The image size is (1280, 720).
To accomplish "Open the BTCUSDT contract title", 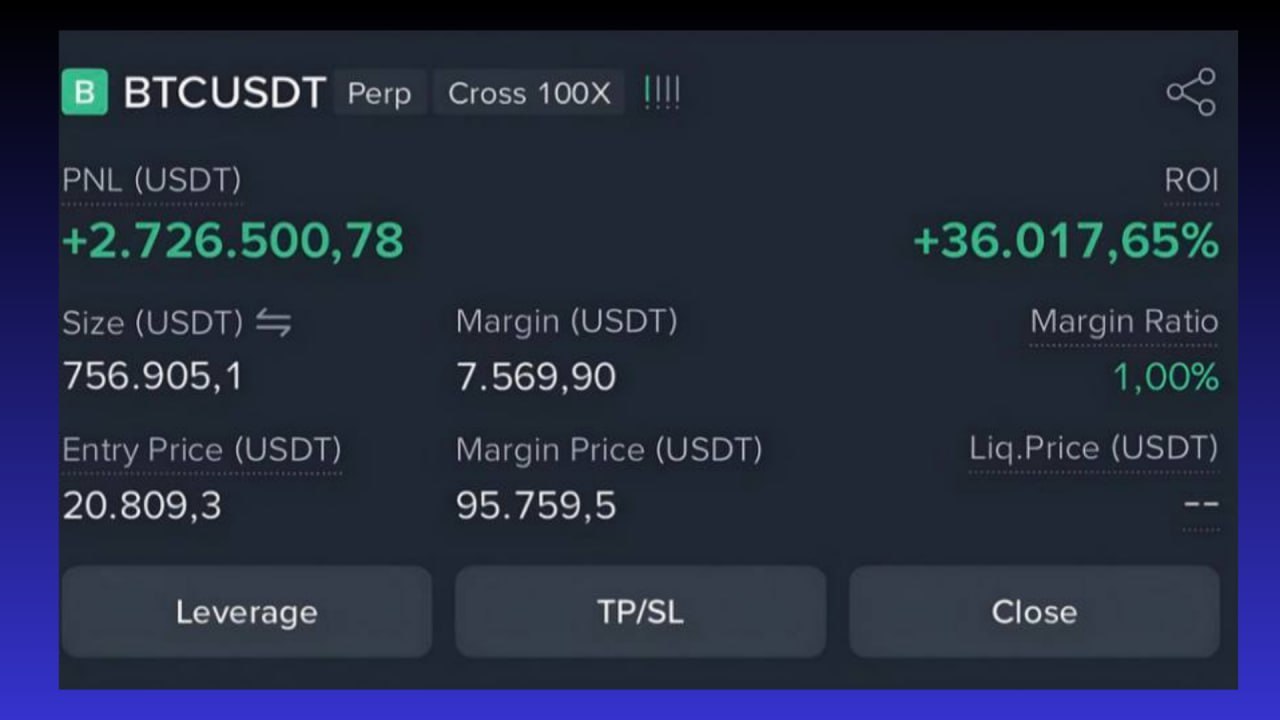I will click(224, 93).
